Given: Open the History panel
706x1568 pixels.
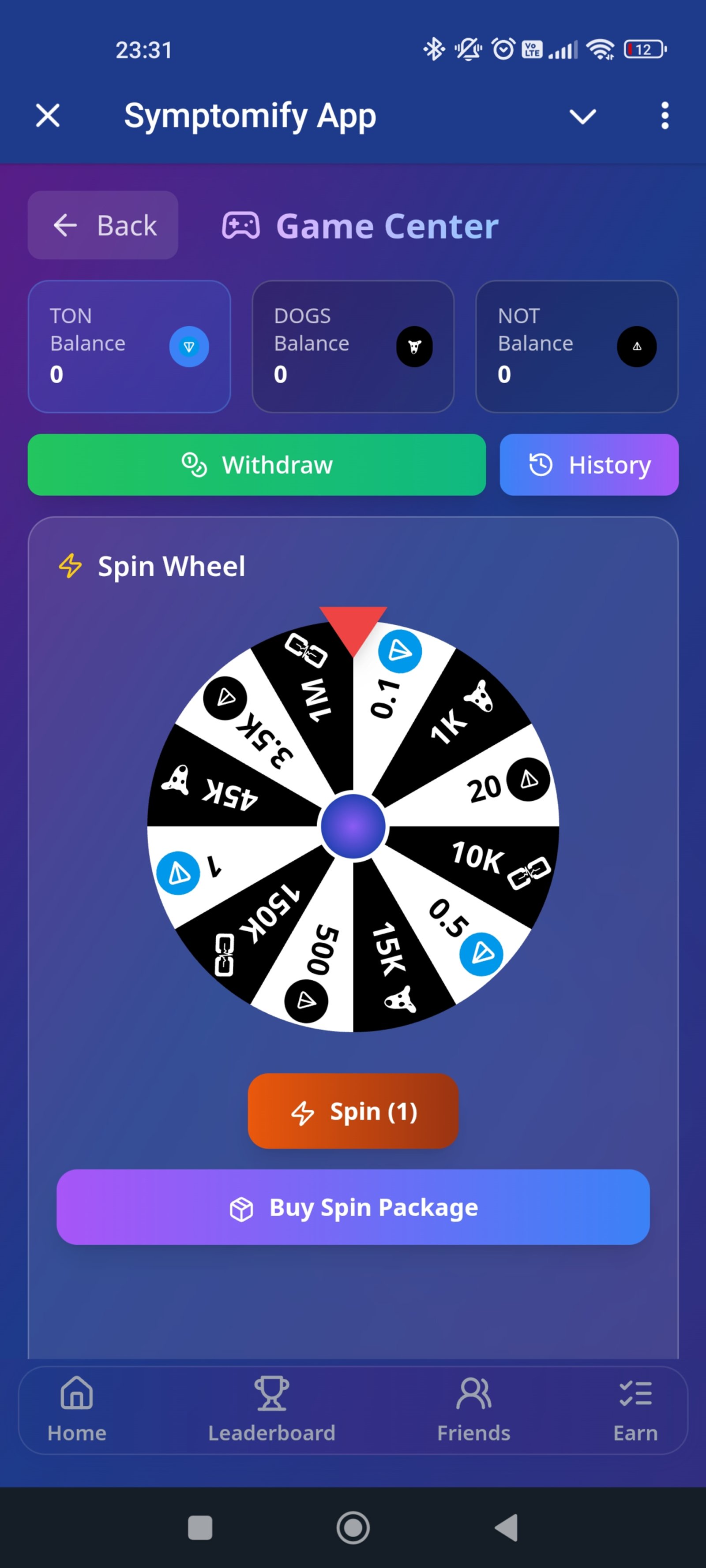Looking at the screenshot, I should point(589,465).
